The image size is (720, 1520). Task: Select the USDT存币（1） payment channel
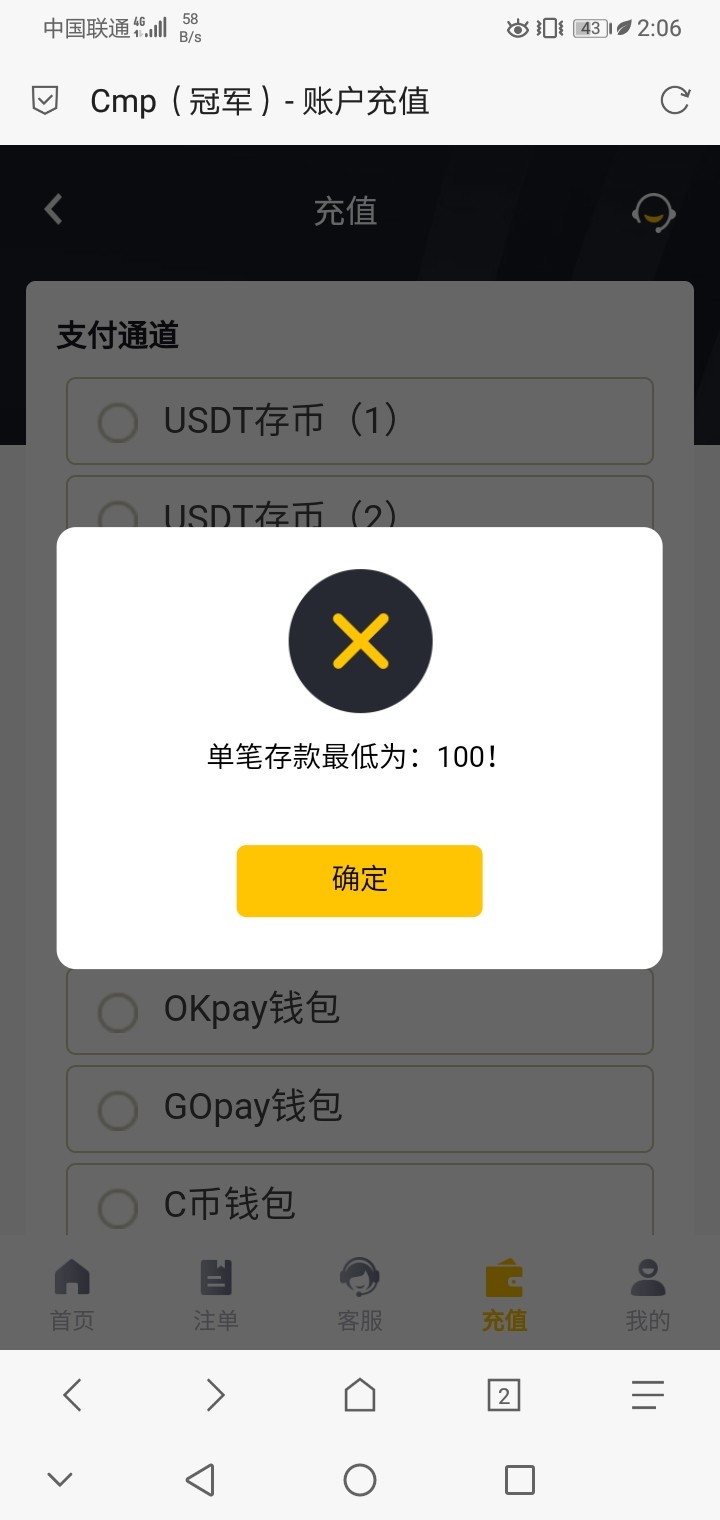(118, 422)
